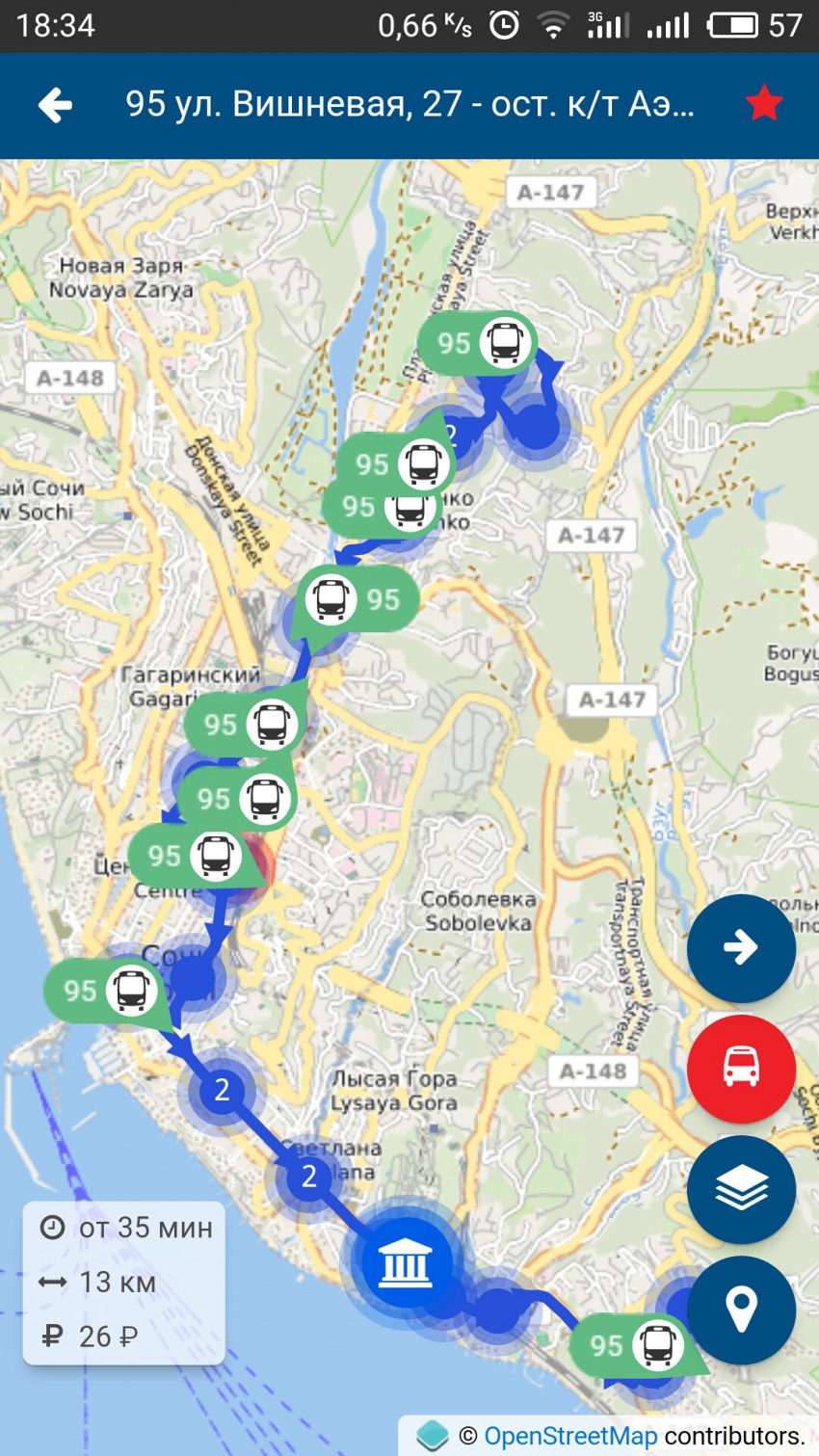
Task: Go back using the top arrow
Action: 56,105
